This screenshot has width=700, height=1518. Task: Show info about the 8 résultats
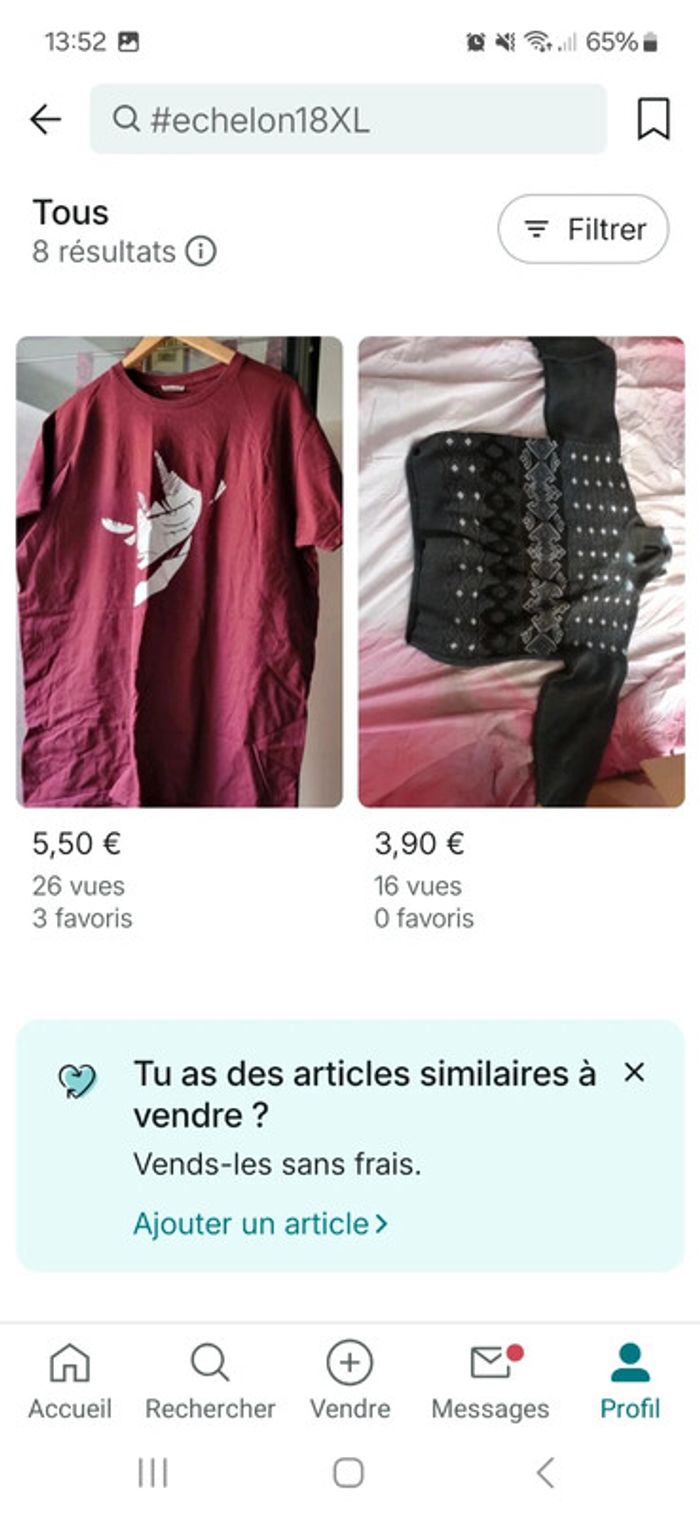coord(201,251)
